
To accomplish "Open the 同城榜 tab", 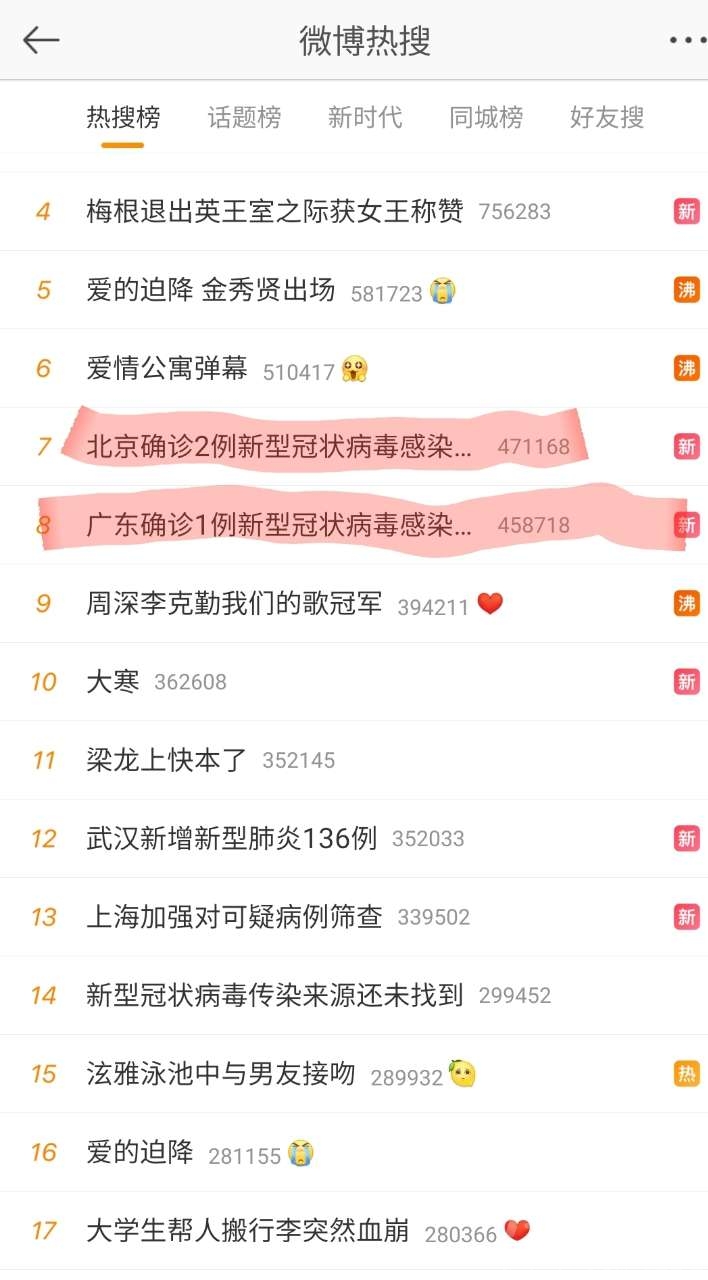I will click(486, 118).
